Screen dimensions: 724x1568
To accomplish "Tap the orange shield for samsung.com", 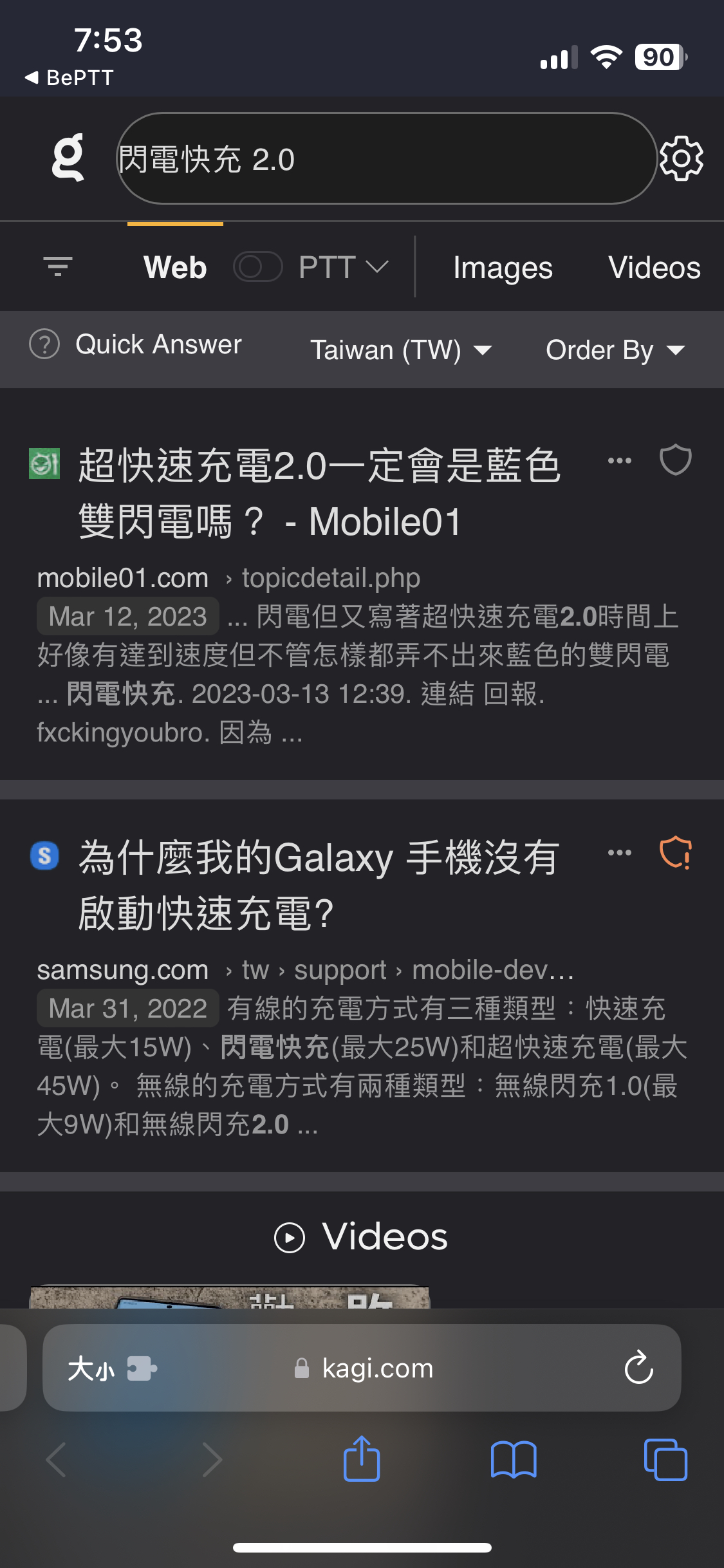I will [675, 853].
